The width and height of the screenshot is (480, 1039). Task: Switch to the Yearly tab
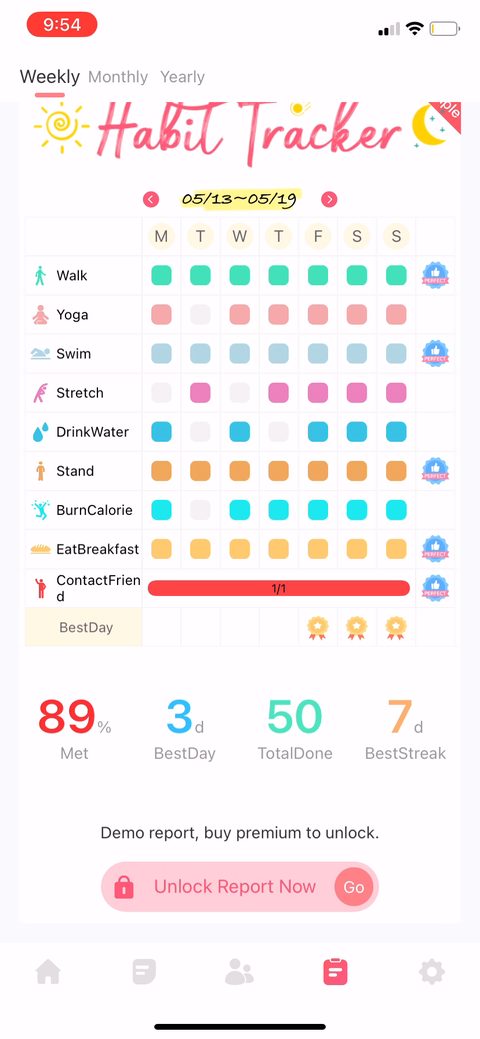click(182, 77)
